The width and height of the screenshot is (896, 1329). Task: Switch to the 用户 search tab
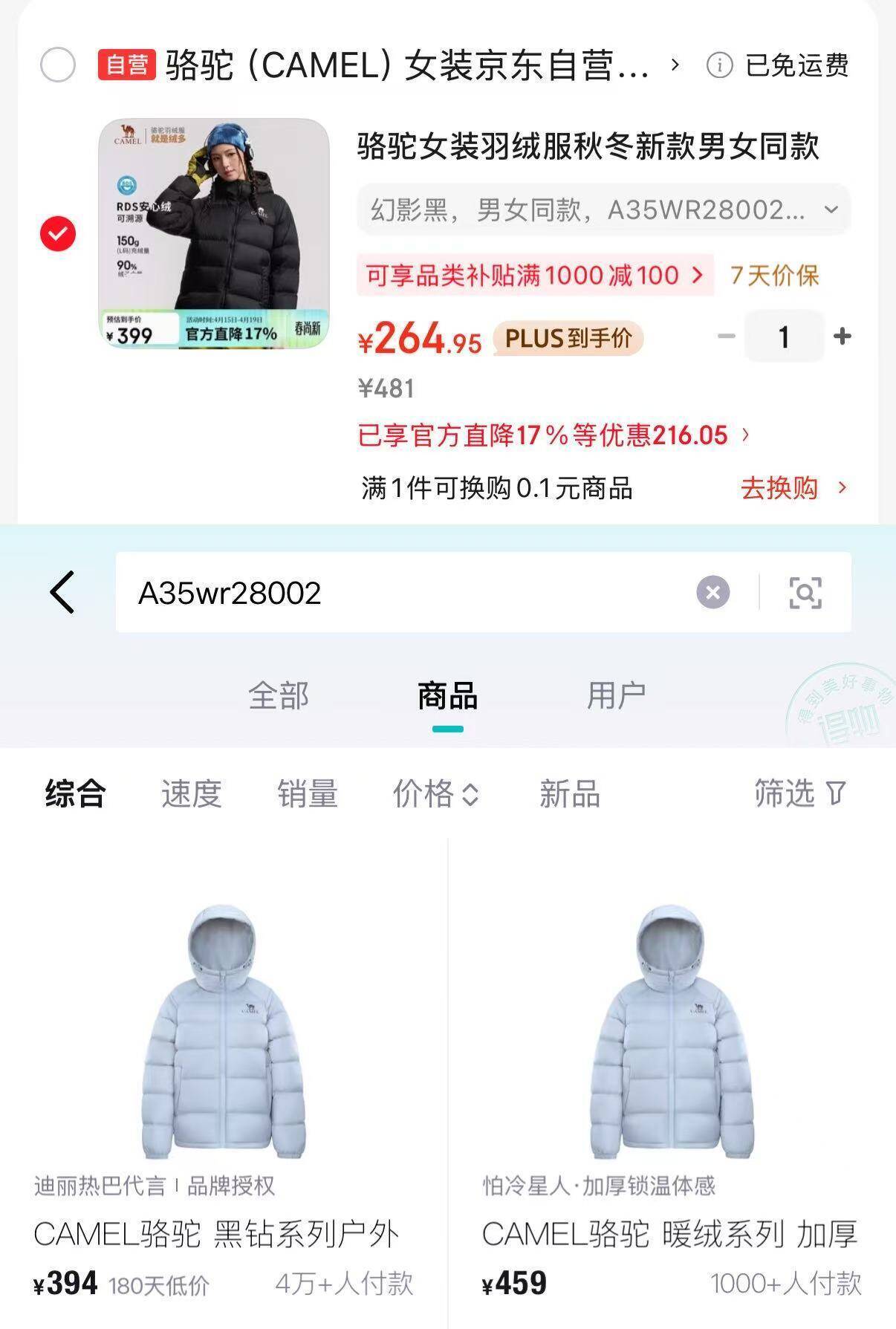click(617, 695)
